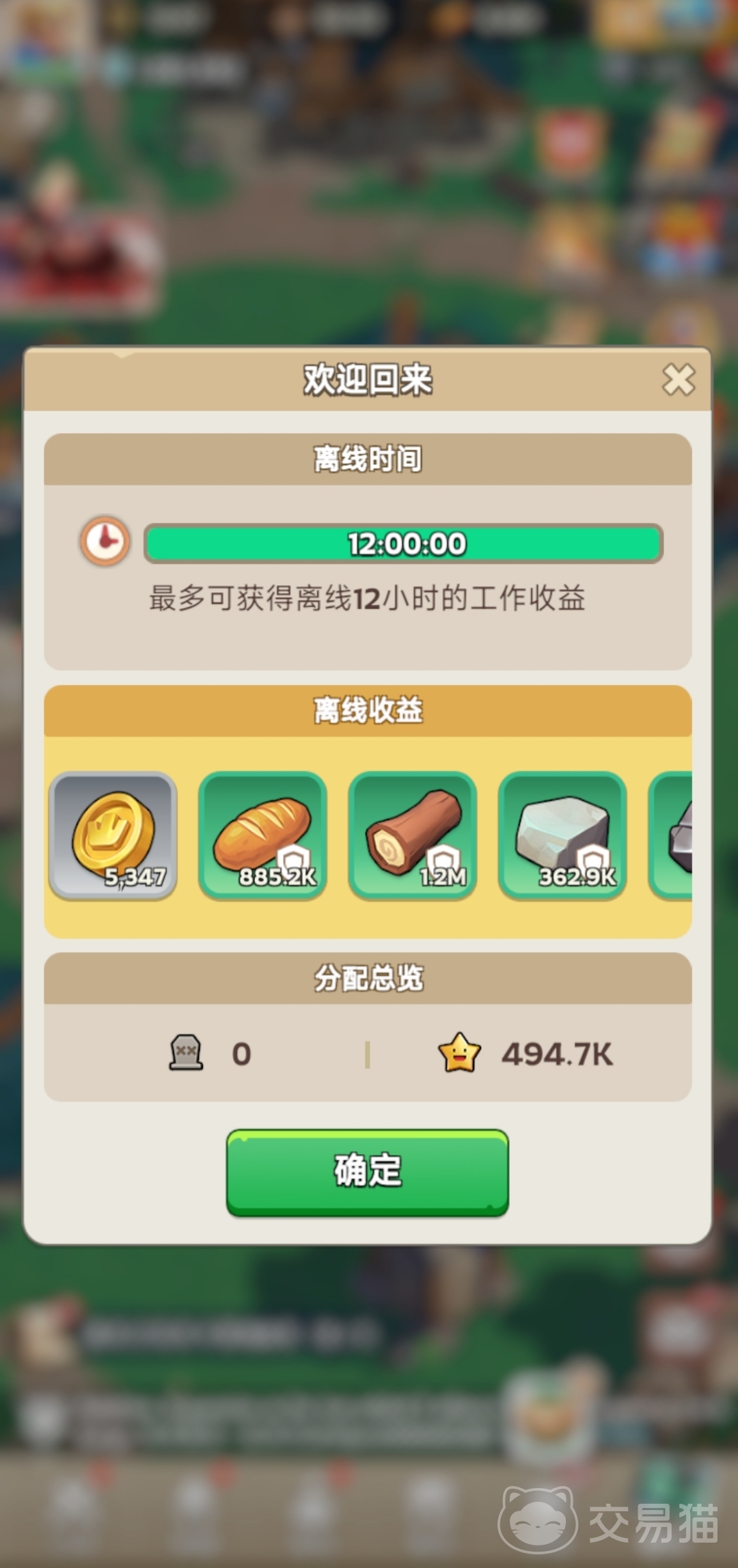Open the stone reward tile
Viewport: 738px width, 1568px height.
pos(562,835)
